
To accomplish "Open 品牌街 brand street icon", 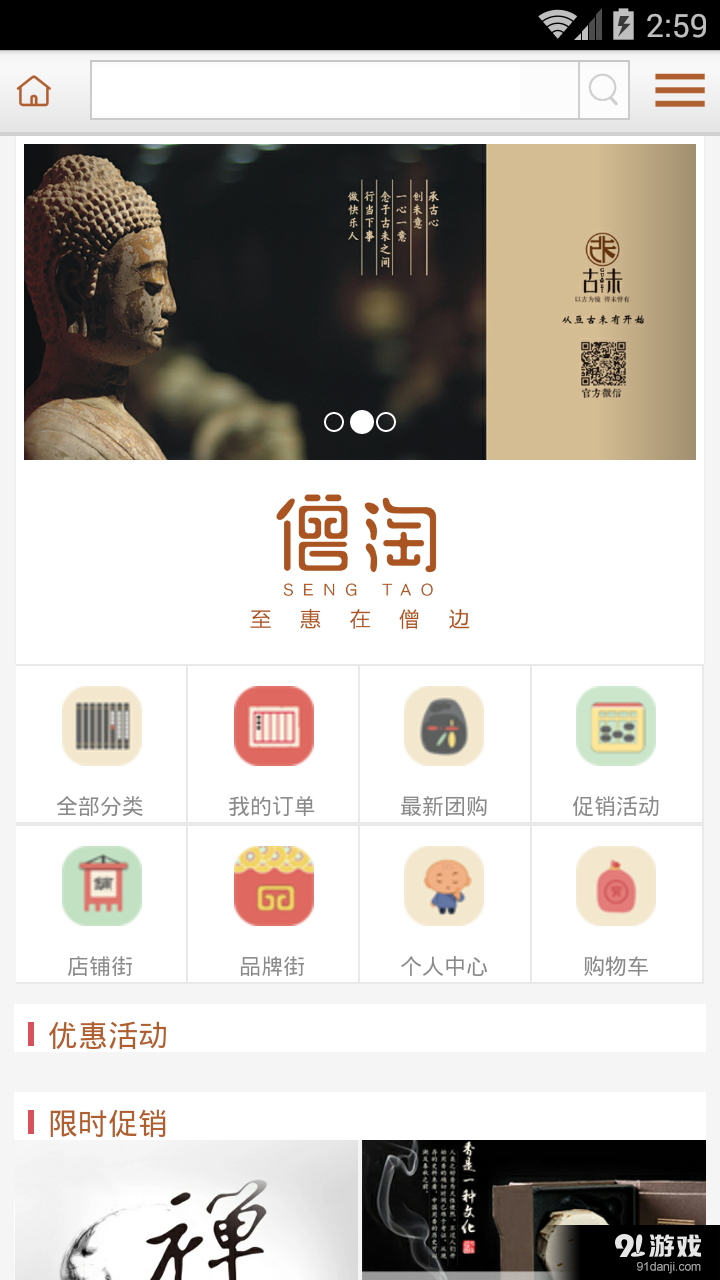I will point(273,886).
